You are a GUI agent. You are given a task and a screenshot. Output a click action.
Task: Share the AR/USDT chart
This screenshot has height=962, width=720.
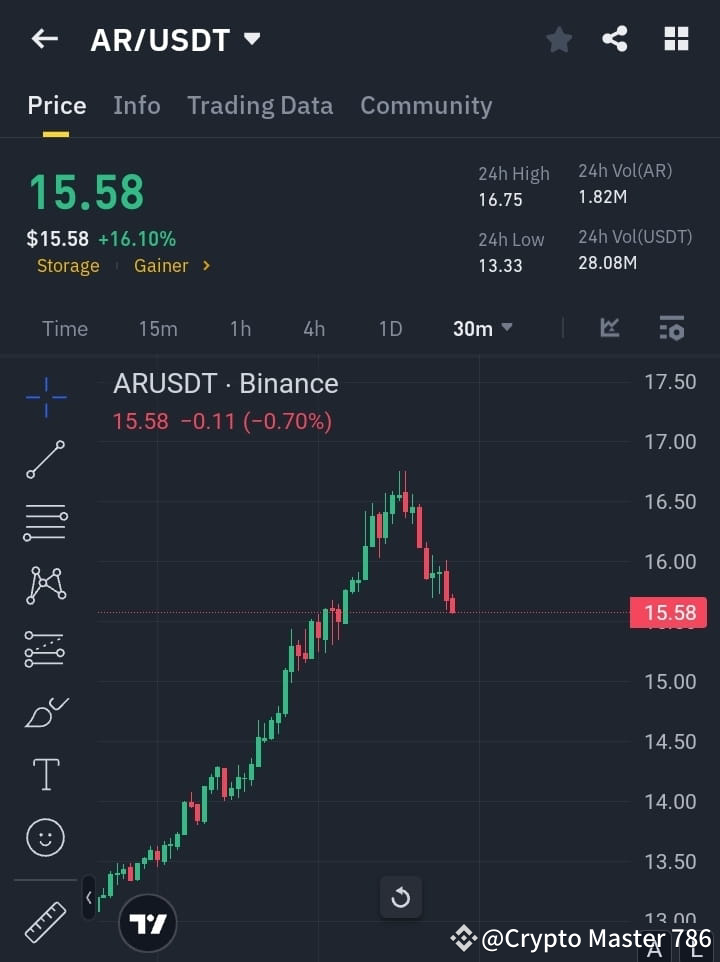pos(616,39)
